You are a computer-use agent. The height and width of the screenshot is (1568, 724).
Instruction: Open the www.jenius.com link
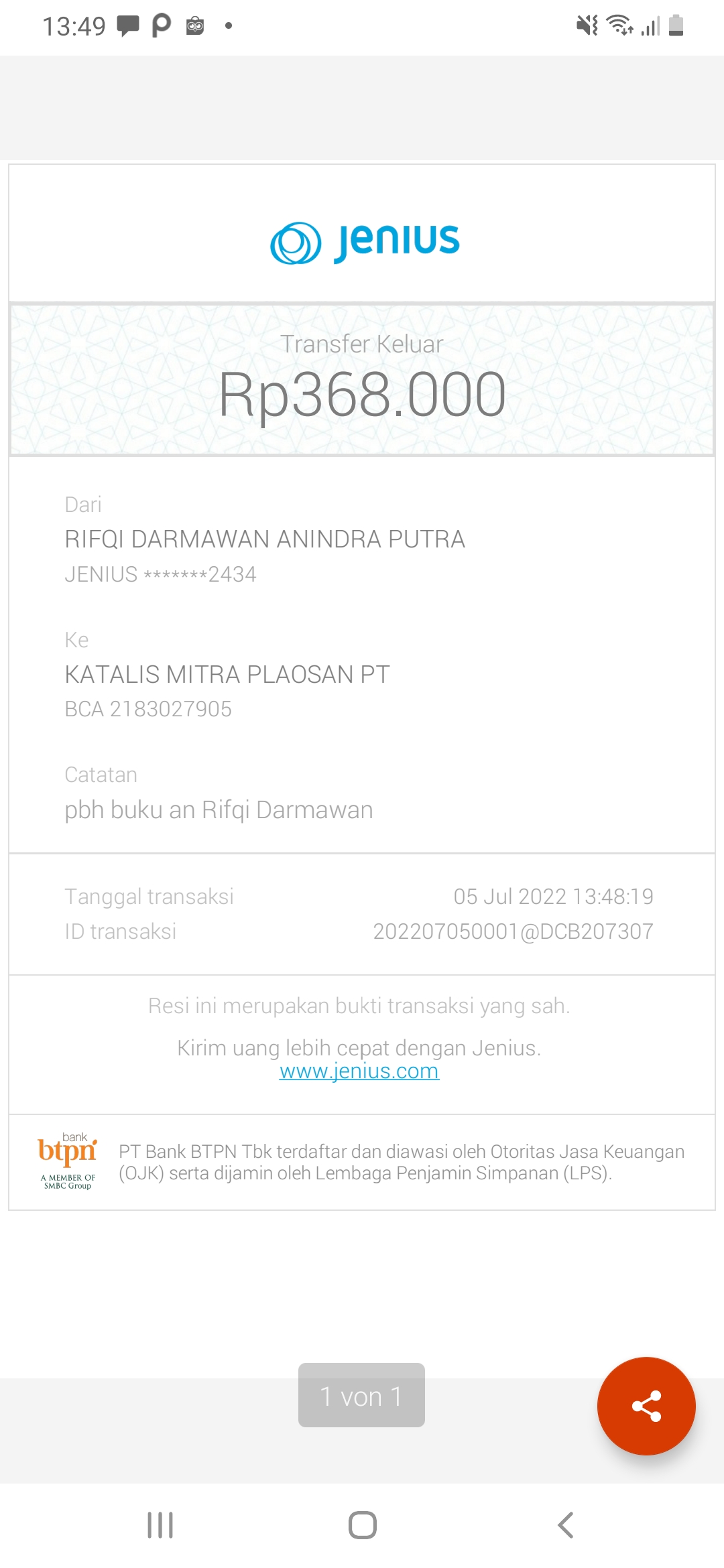point(359,1071)
